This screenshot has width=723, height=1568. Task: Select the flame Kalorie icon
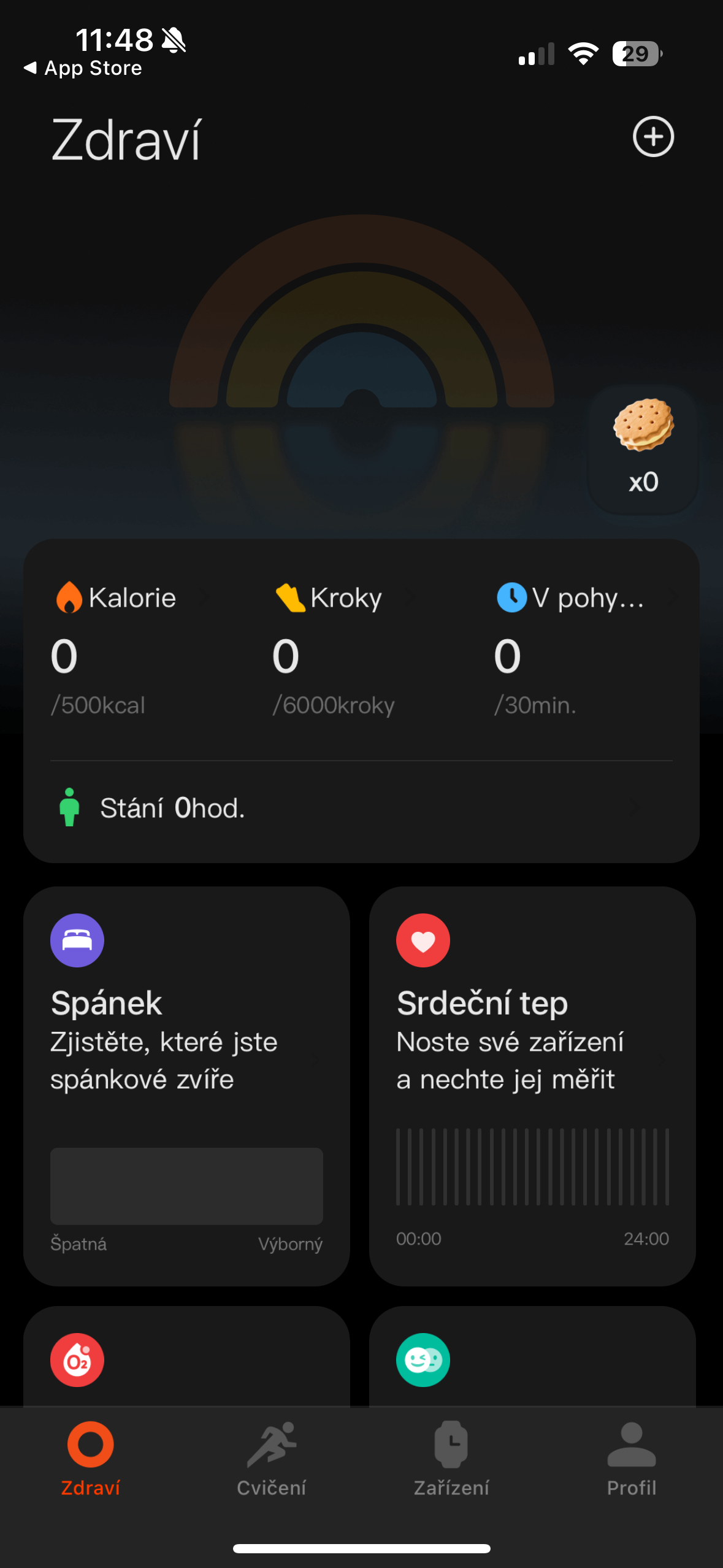click(x=69, y=597)
